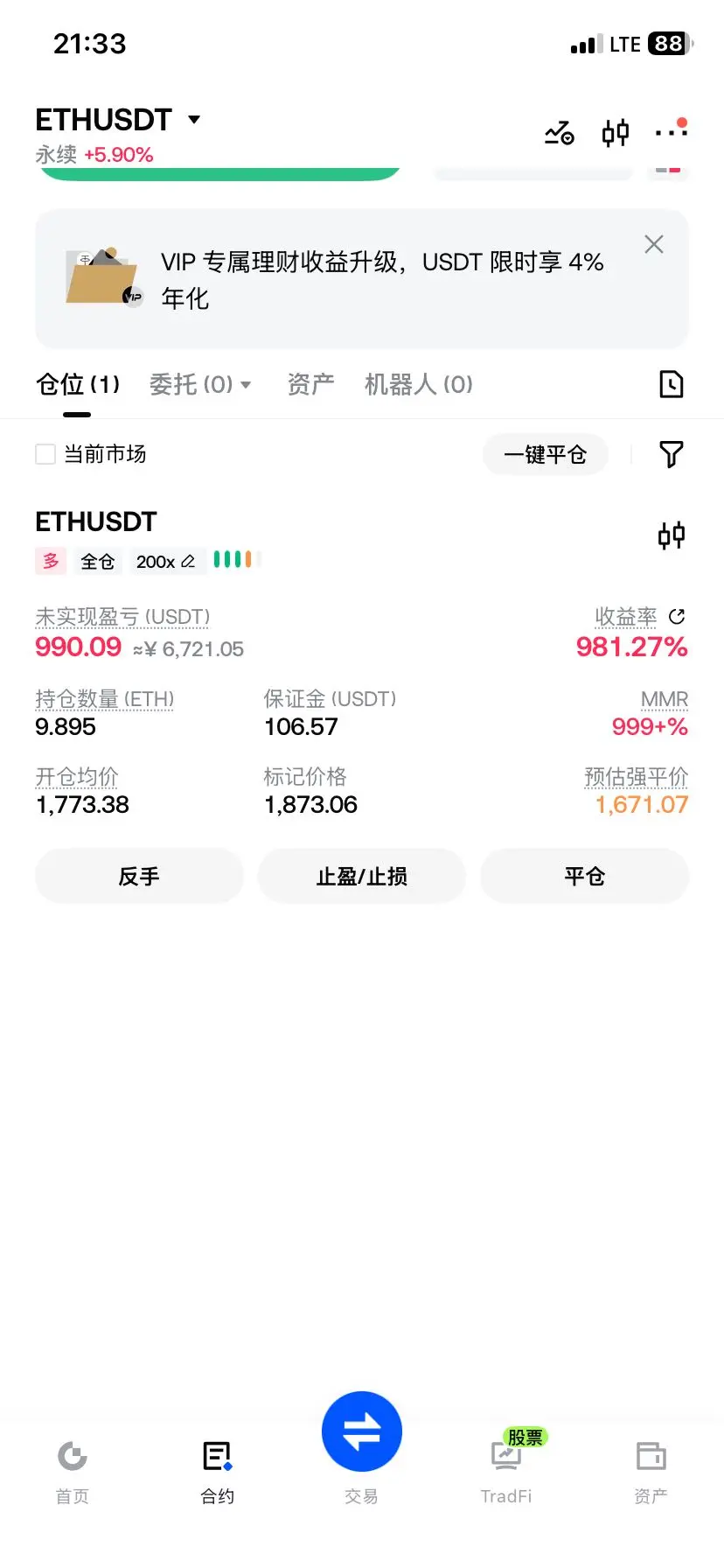Tap 平仓 to close the ETHUSDT position
The image size is (724, 1568).
(585, 876)
